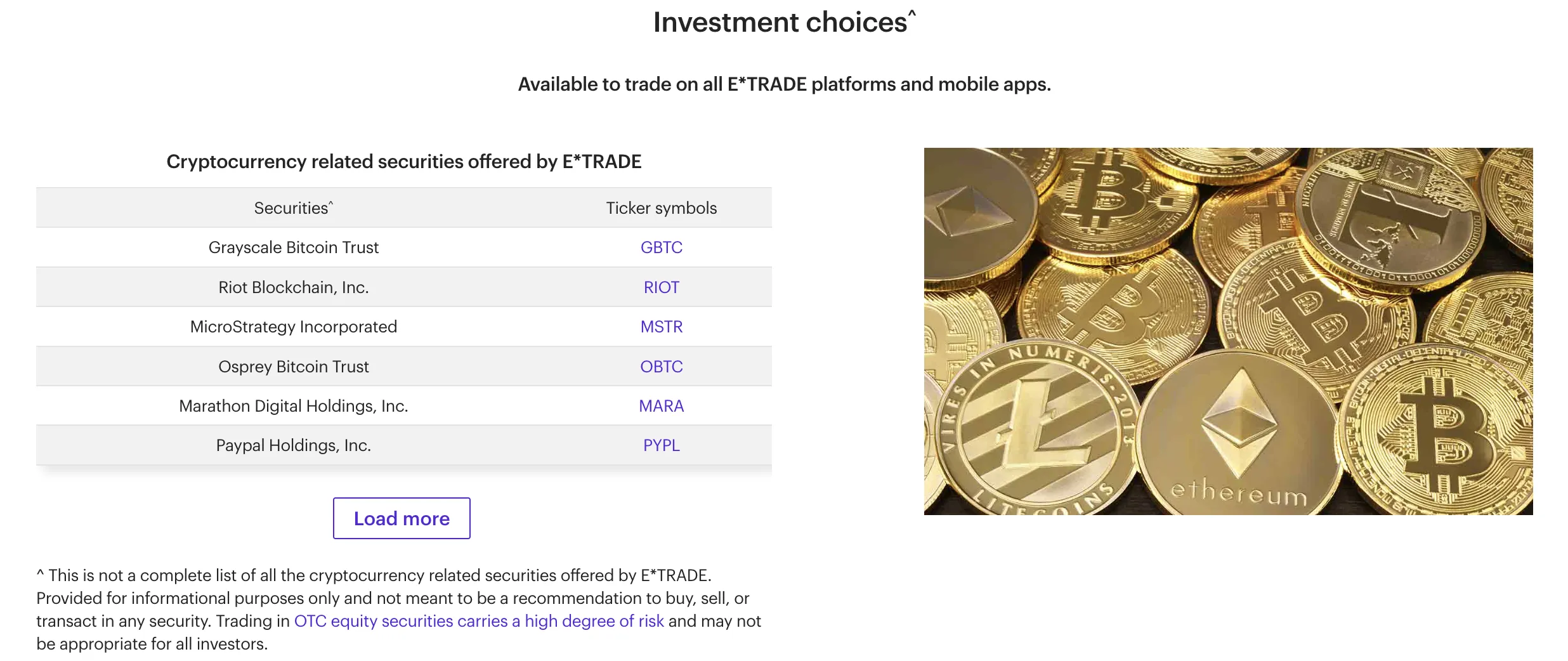The width and height of the screenshot is (1568, 661).
Task: Tap the PYPL ticker symbol
Action: [661, 445]
